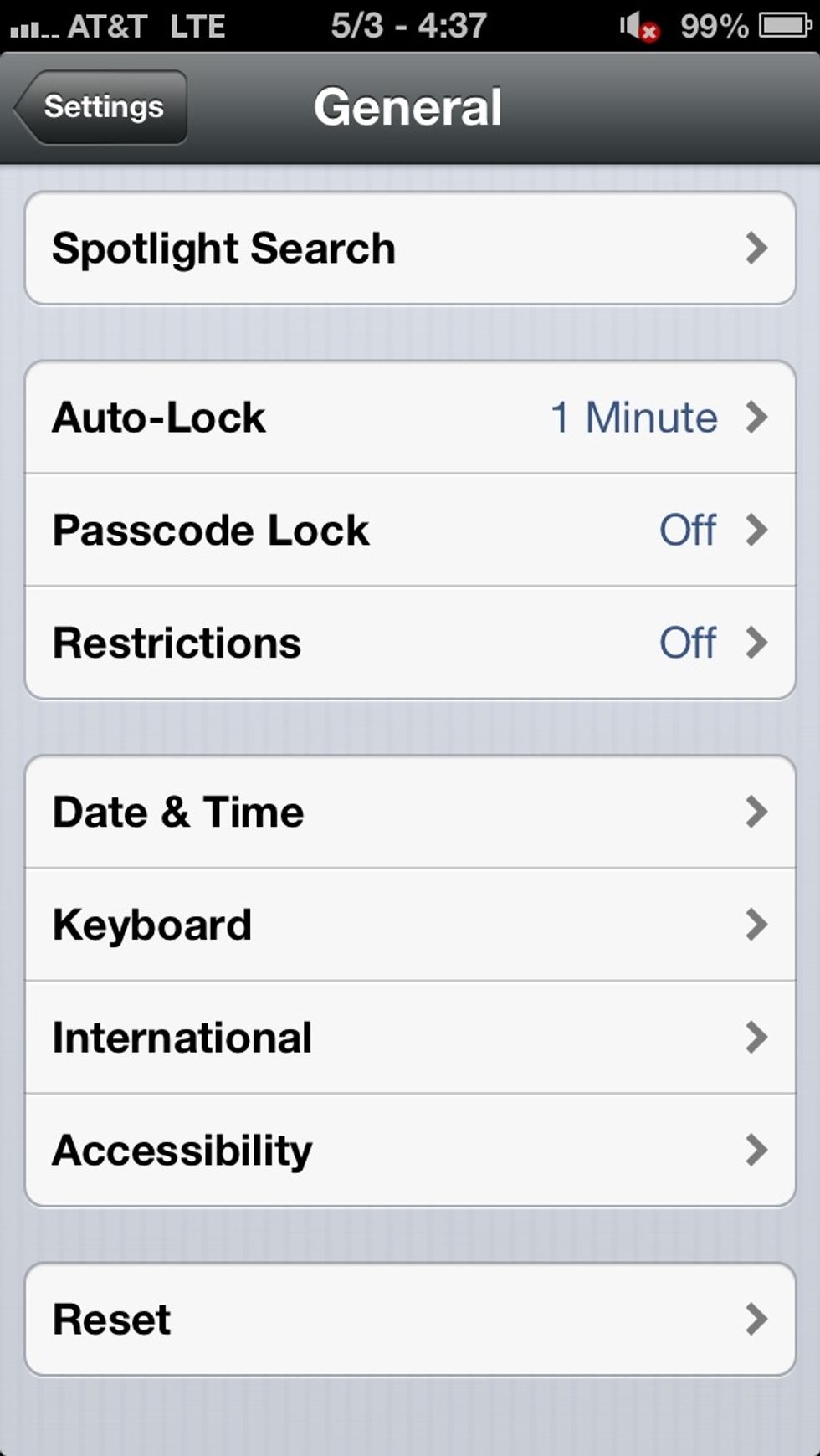Select the International row

[x=410, y=1038]
